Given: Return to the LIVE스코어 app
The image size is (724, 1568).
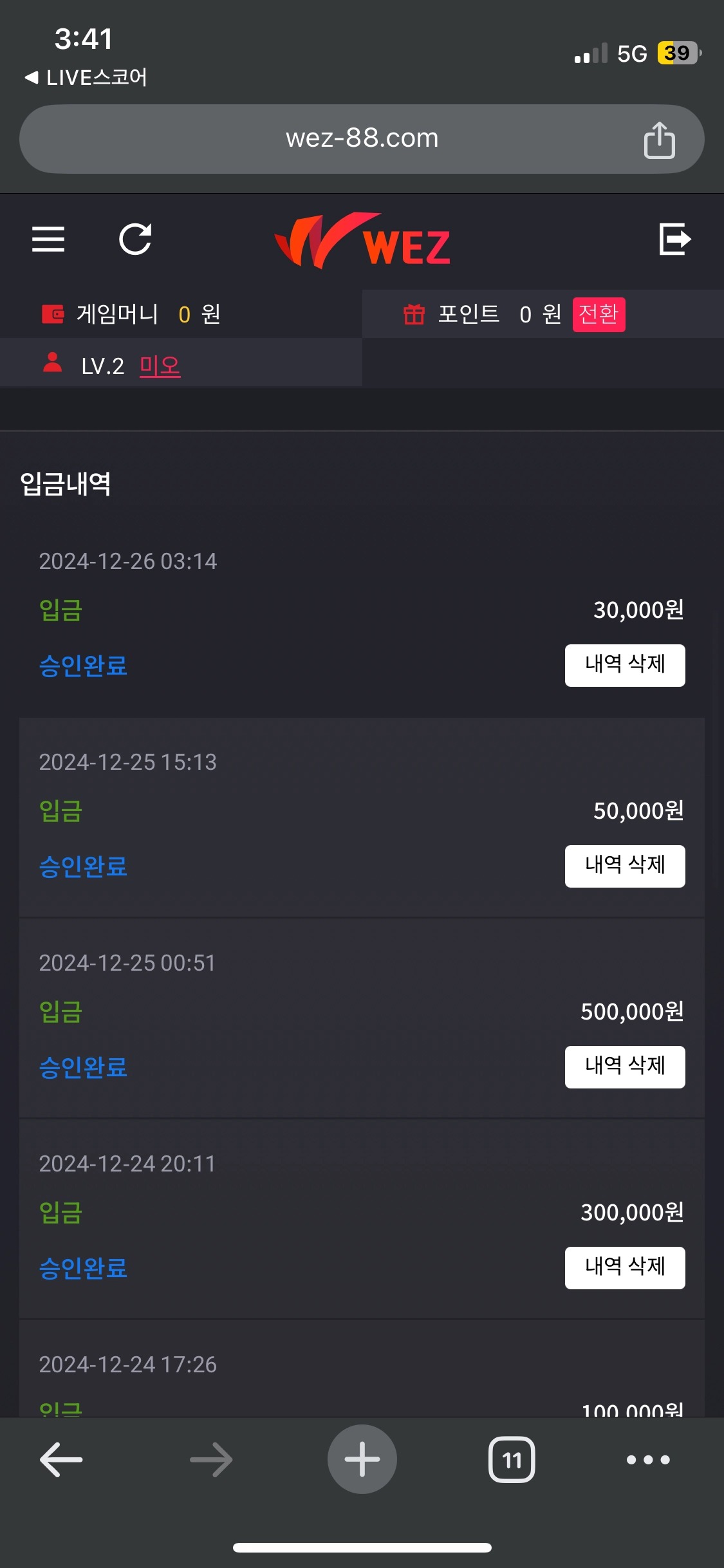Looking at the screenshot, I should (x=86, y=77).
